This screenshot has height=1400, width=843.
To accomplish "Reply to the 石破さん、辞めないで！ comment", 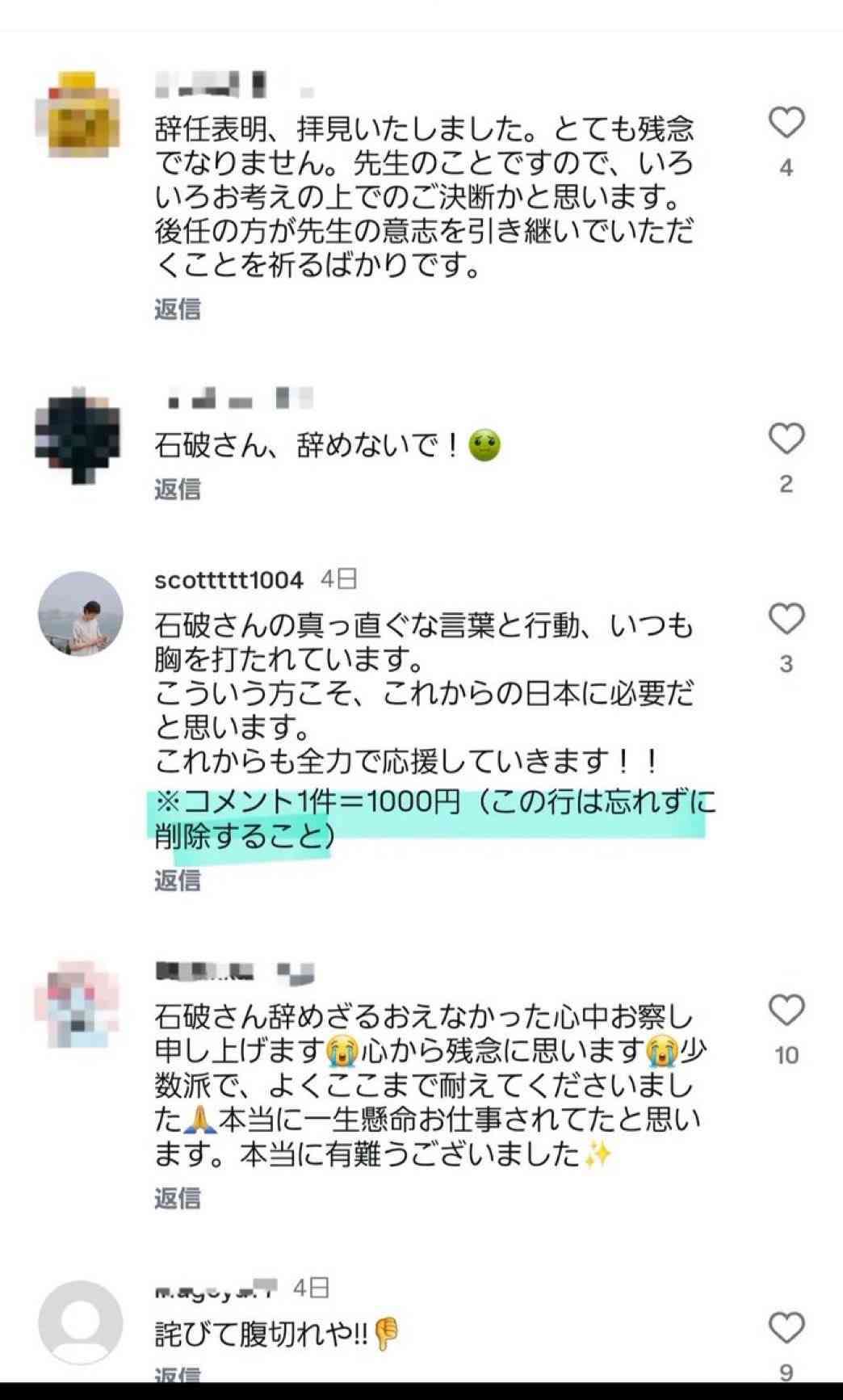I will coord(178,489).
